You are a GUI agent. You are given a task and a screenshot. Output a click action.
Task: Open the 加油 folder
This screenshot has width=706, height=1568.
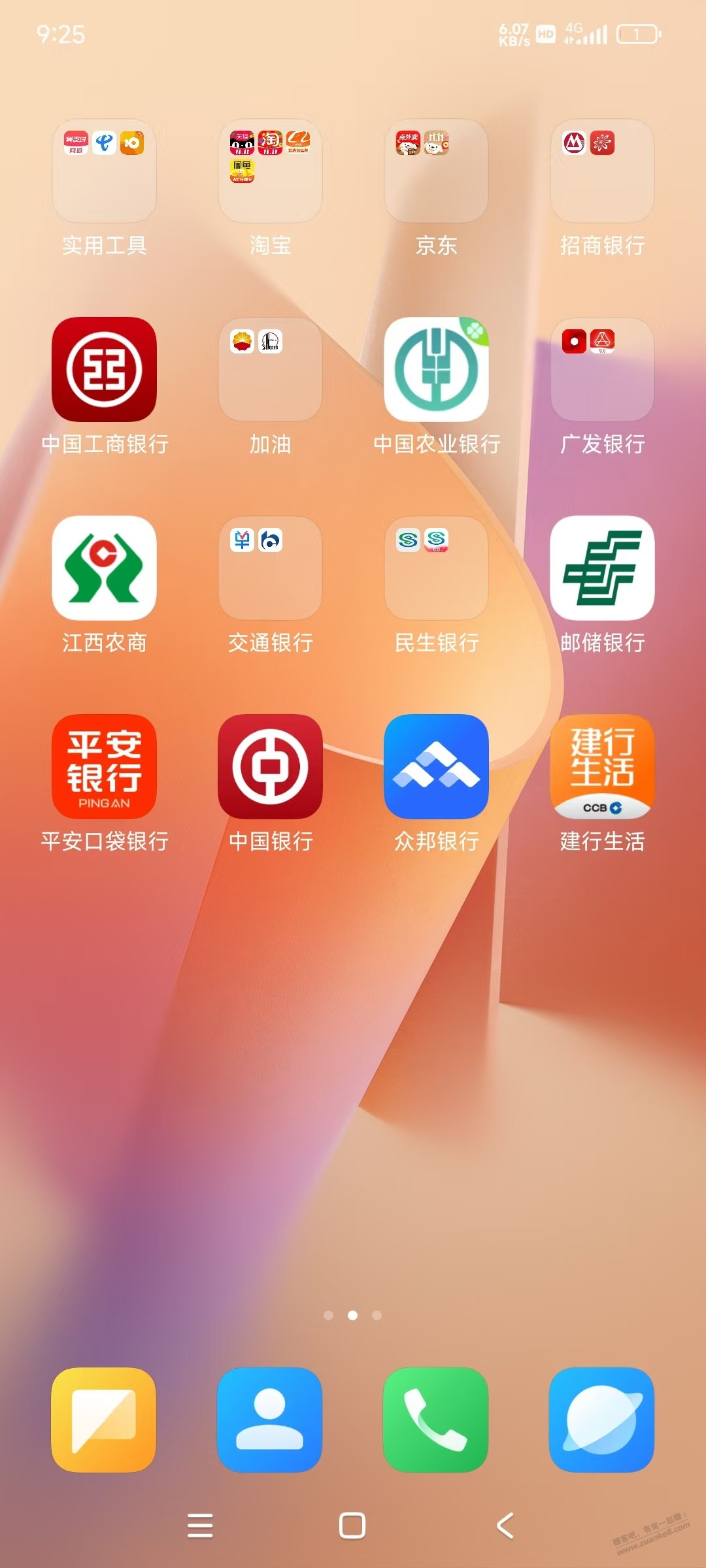270,369
